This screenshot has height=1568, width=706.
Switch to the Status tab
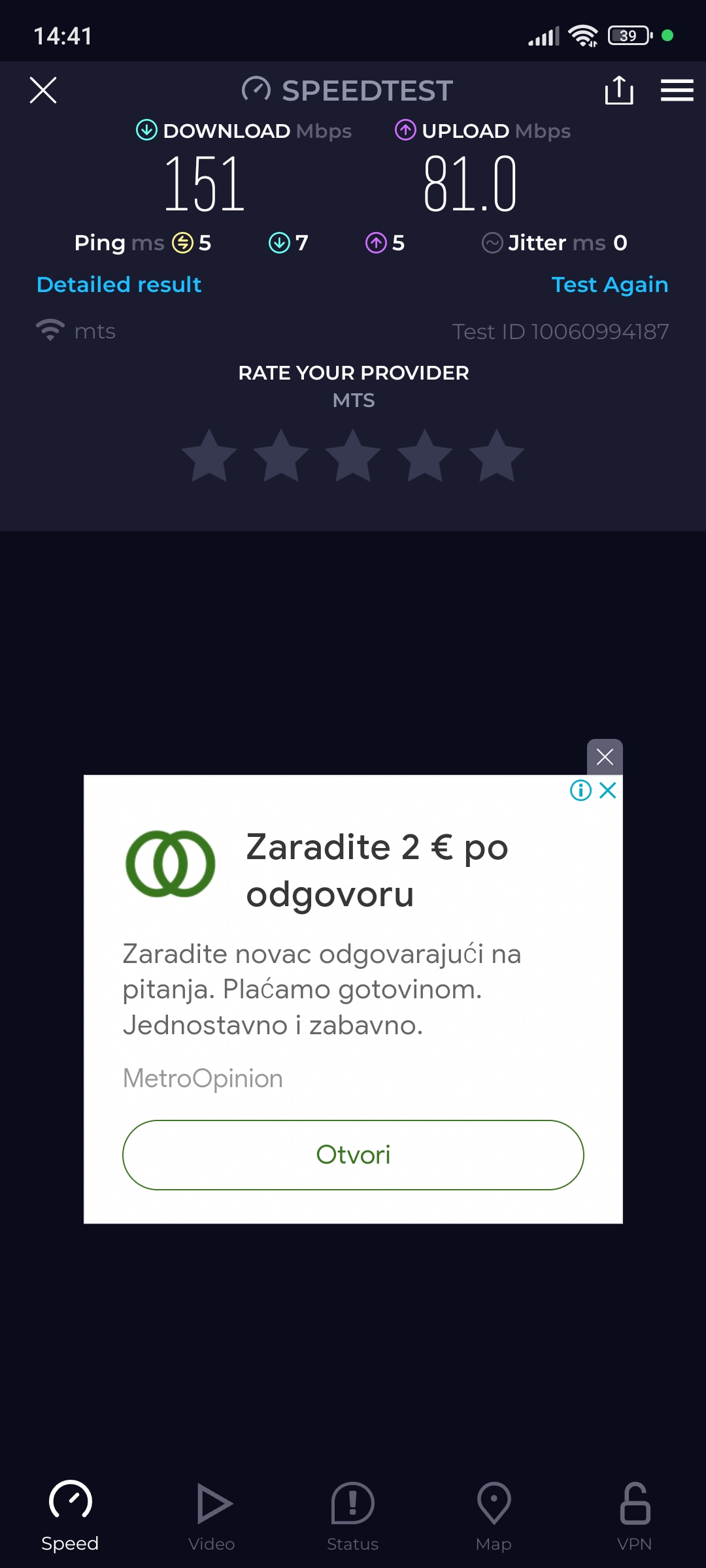(353, 1516)
